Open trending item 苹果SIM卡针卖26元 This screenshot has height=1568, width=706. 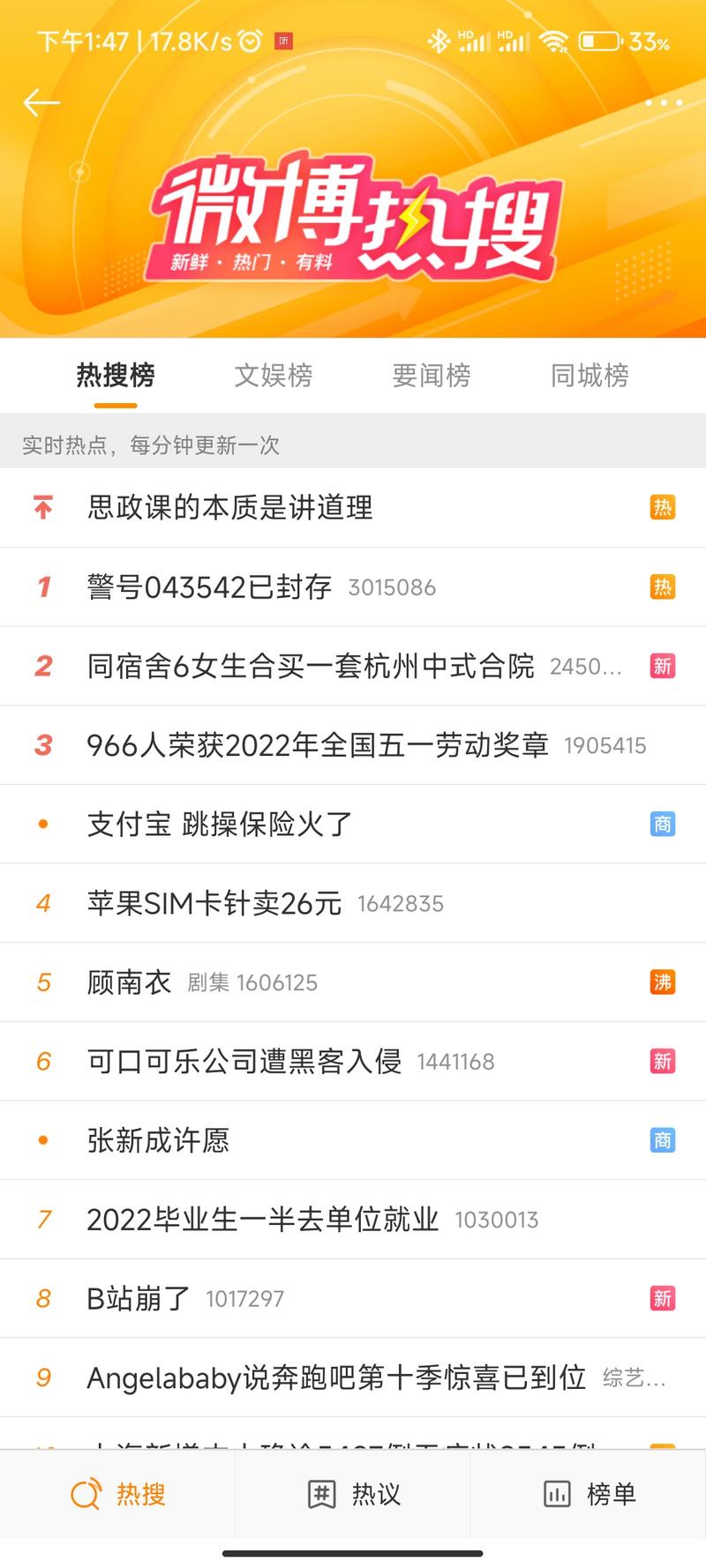(214, 903)
